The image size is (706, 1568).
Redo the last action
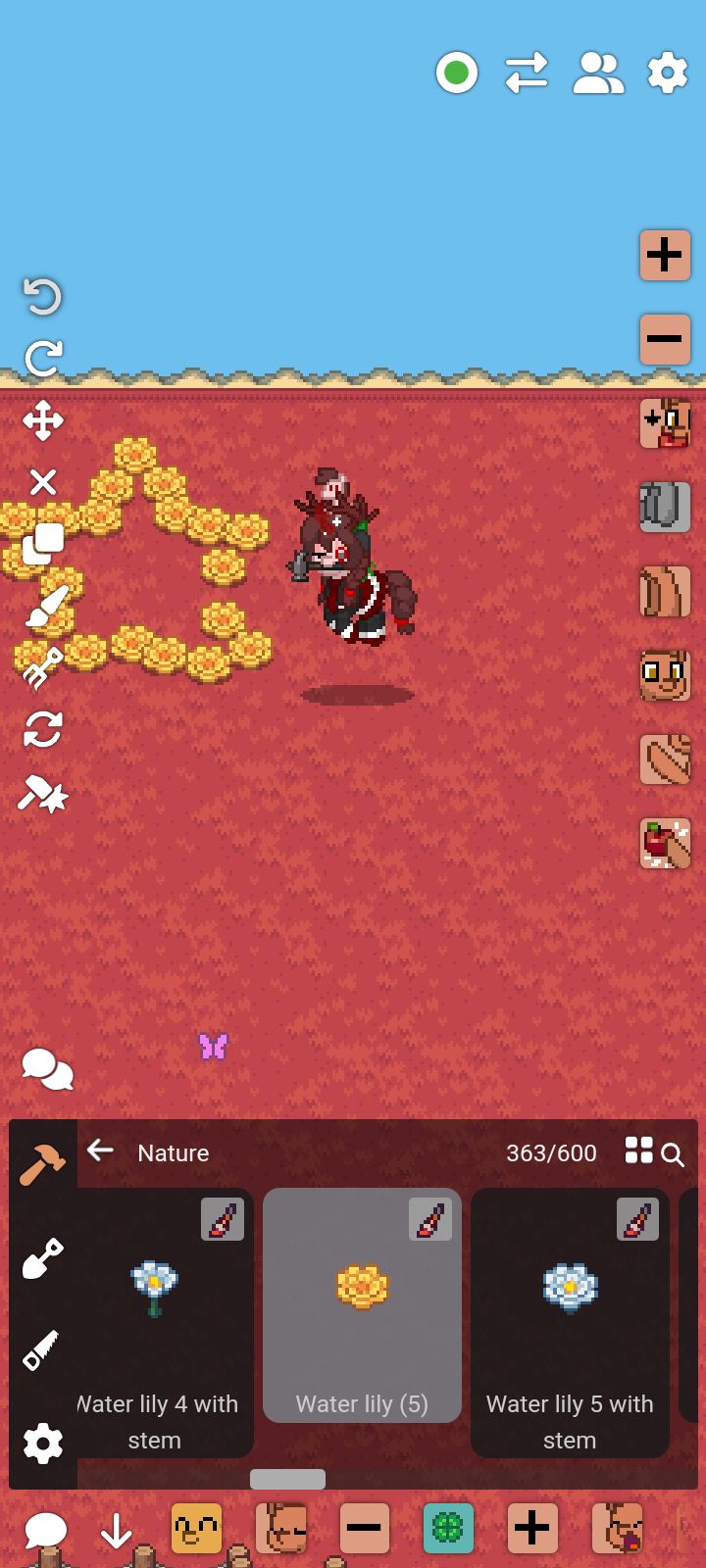[42, 358]
